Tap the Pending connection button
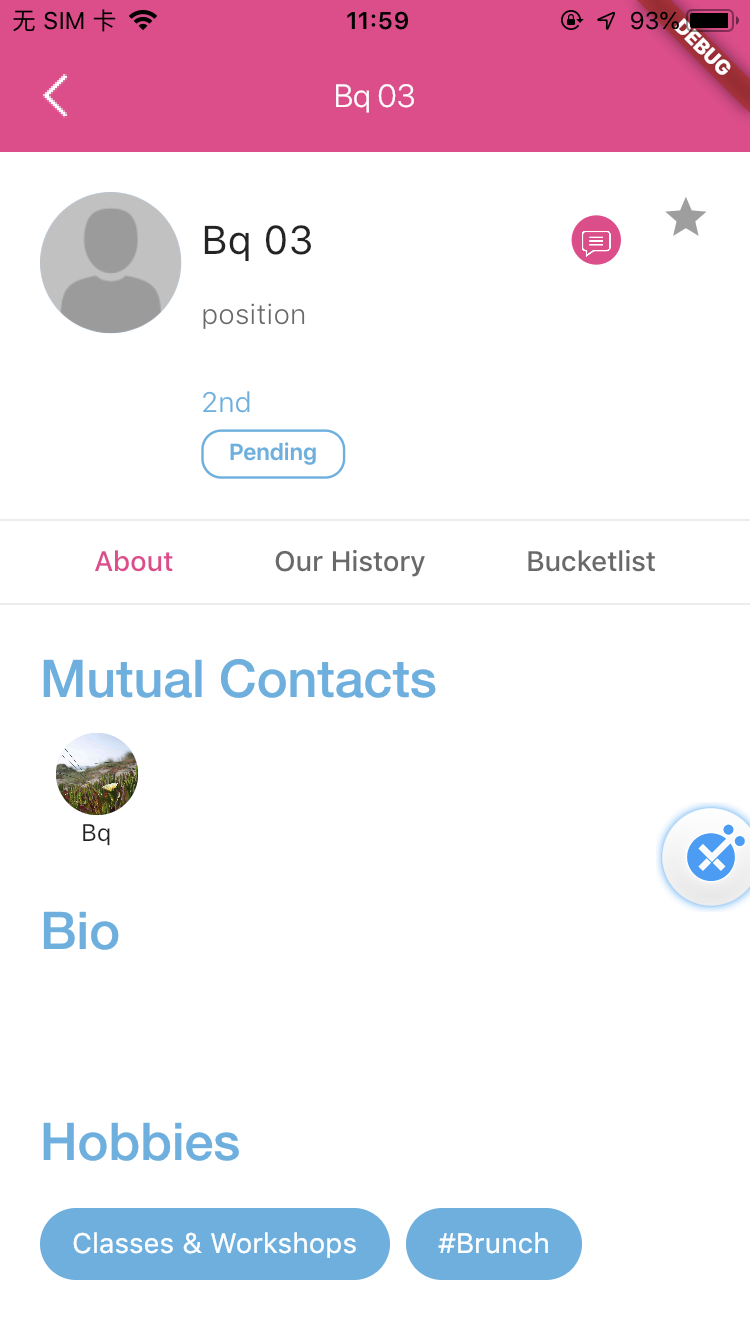Image resolution: width=750 pixels, height=1334 pixels. coord(273,453)
